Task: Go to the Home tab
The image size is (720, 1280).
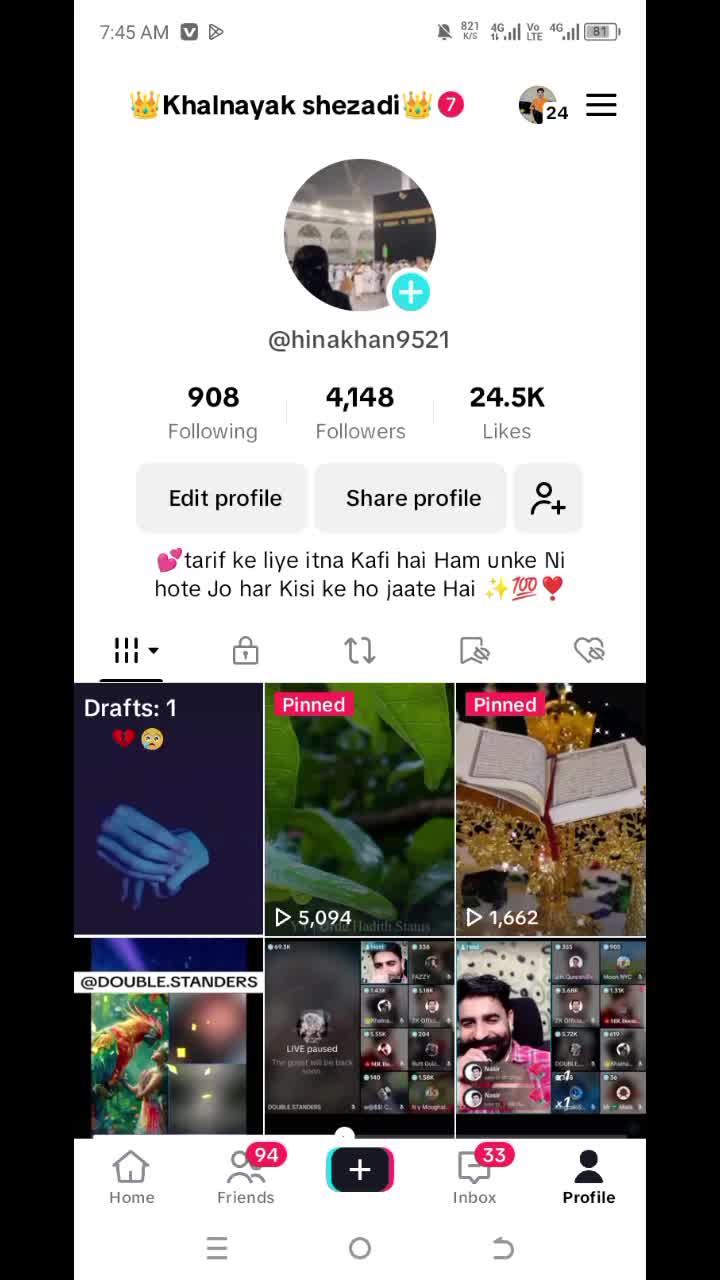Action: point(132,1177)
